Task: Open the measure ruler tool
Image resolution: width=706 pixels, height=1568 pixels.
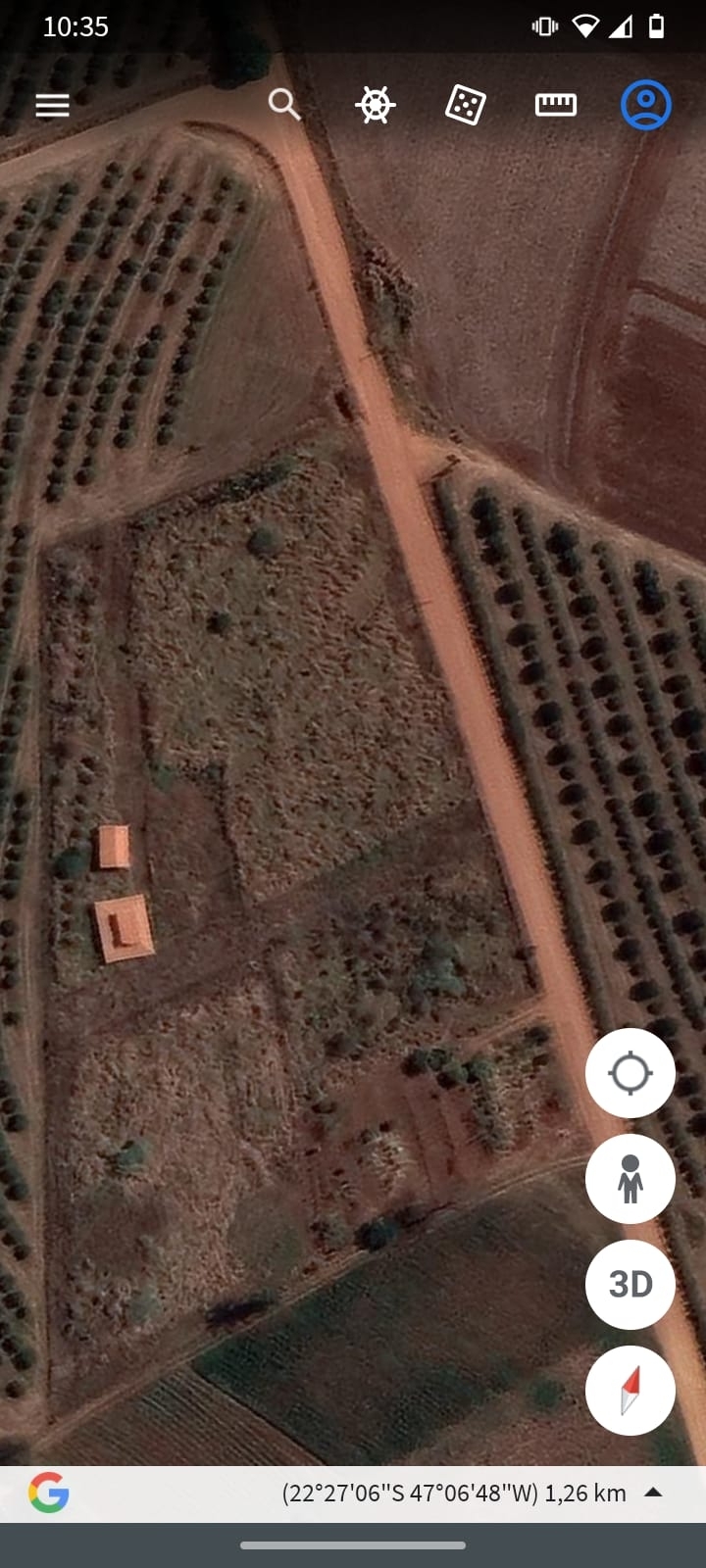Action: (555, 105)
